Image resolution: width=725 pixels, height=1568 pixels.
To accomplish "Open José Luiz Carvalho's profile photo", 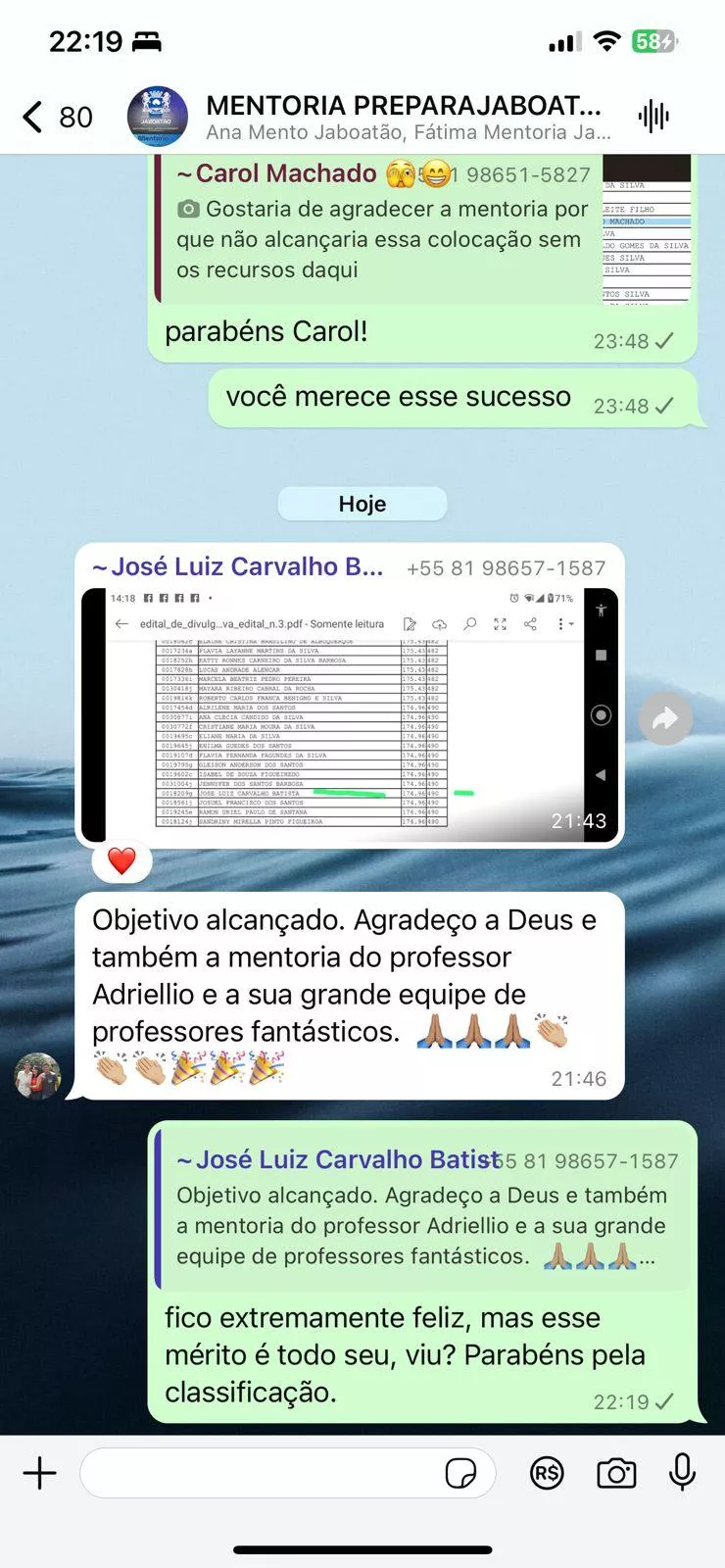I will pos(37,1076).
